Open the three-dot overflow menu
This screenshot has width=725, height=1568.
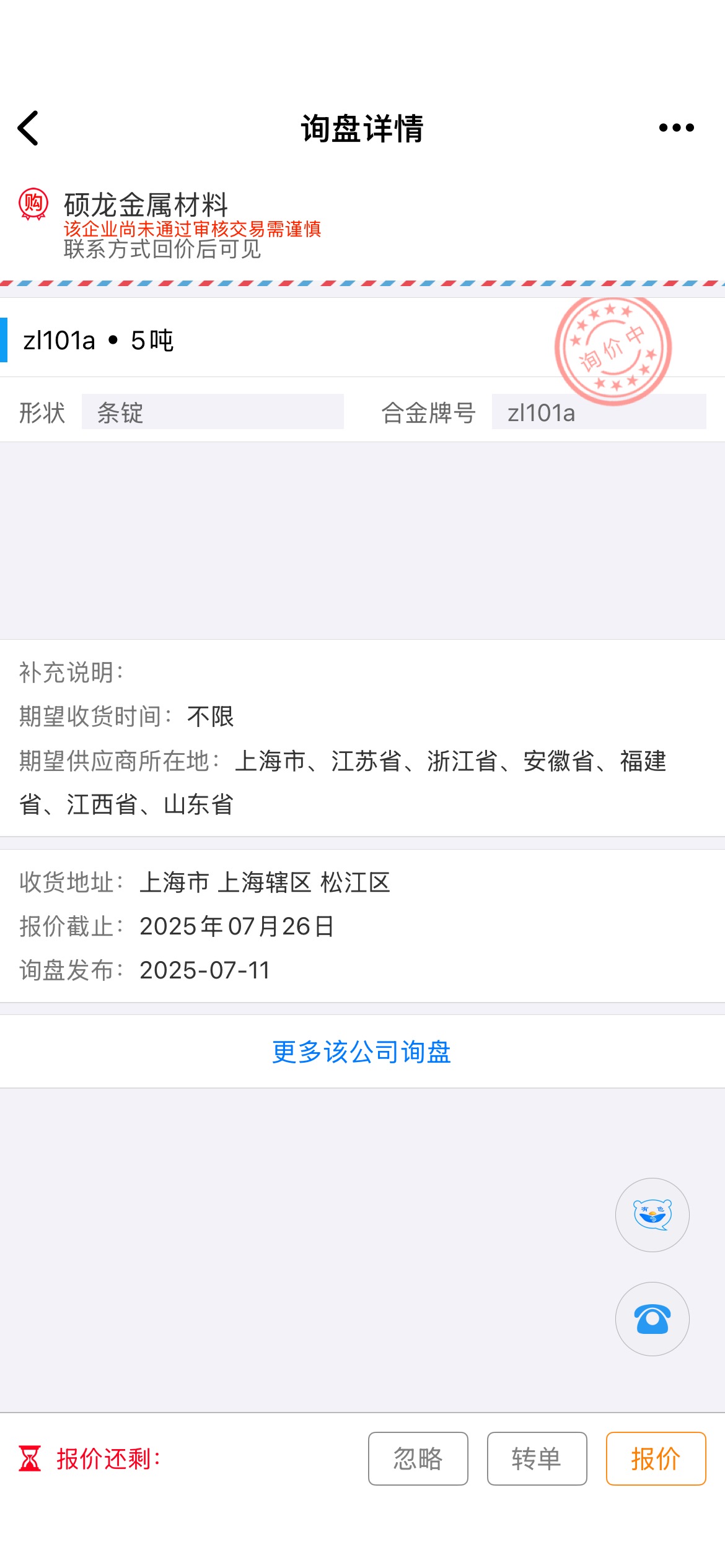pos(676,128)
